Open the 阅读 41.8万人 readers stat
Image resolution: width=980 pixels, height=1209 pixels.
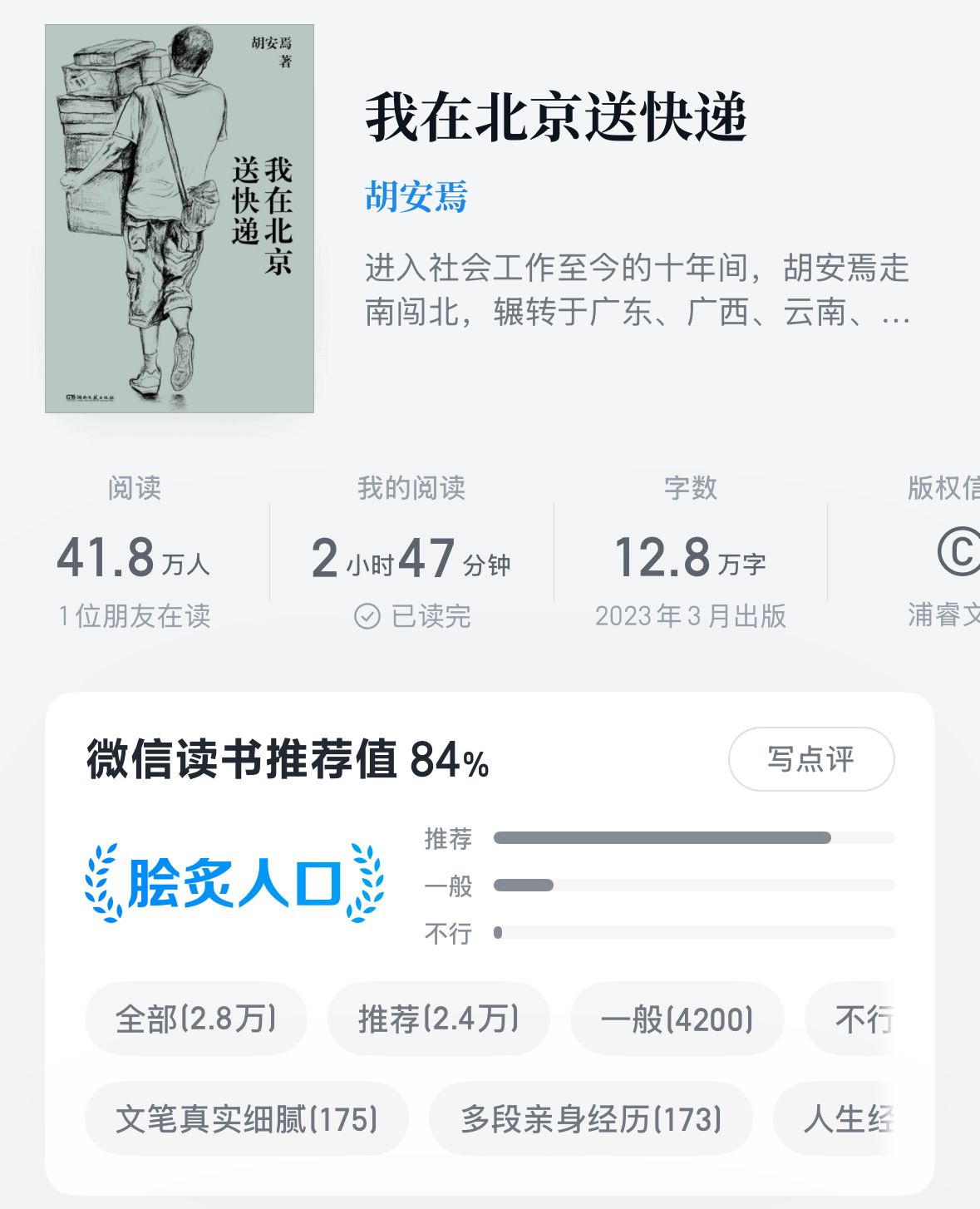point(135,553)
